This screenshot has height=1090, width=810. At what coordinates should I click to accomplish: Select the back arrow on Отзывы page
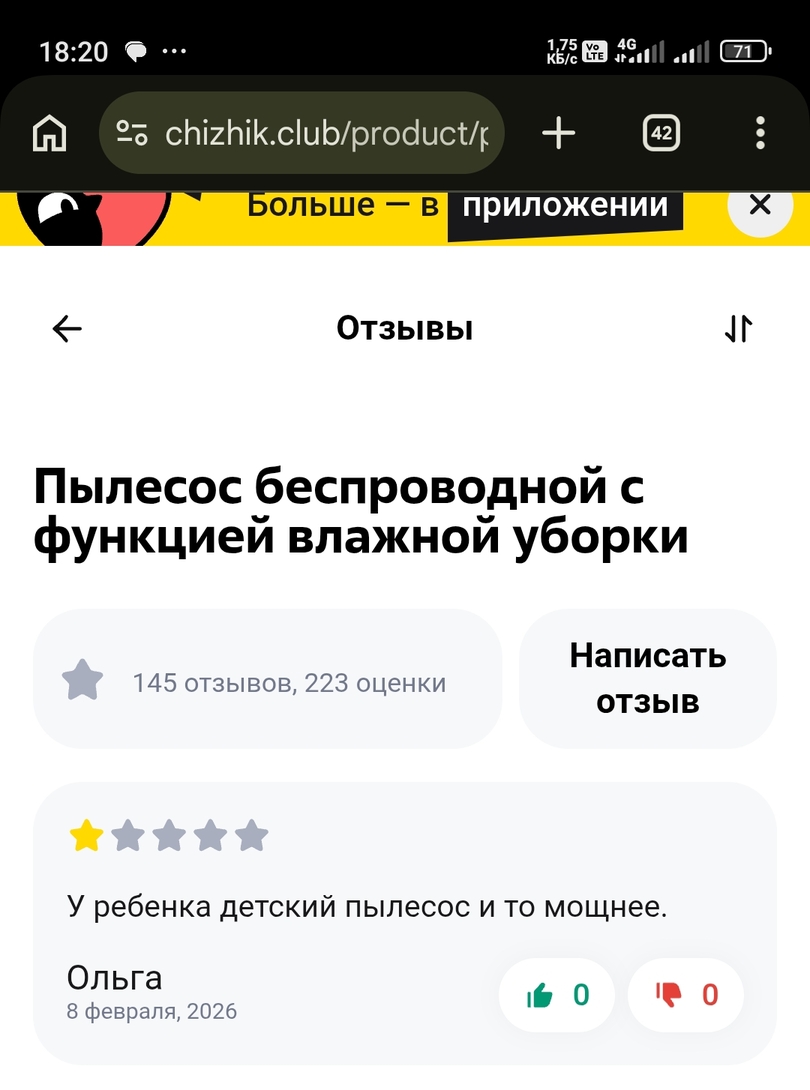click(65, 328)
